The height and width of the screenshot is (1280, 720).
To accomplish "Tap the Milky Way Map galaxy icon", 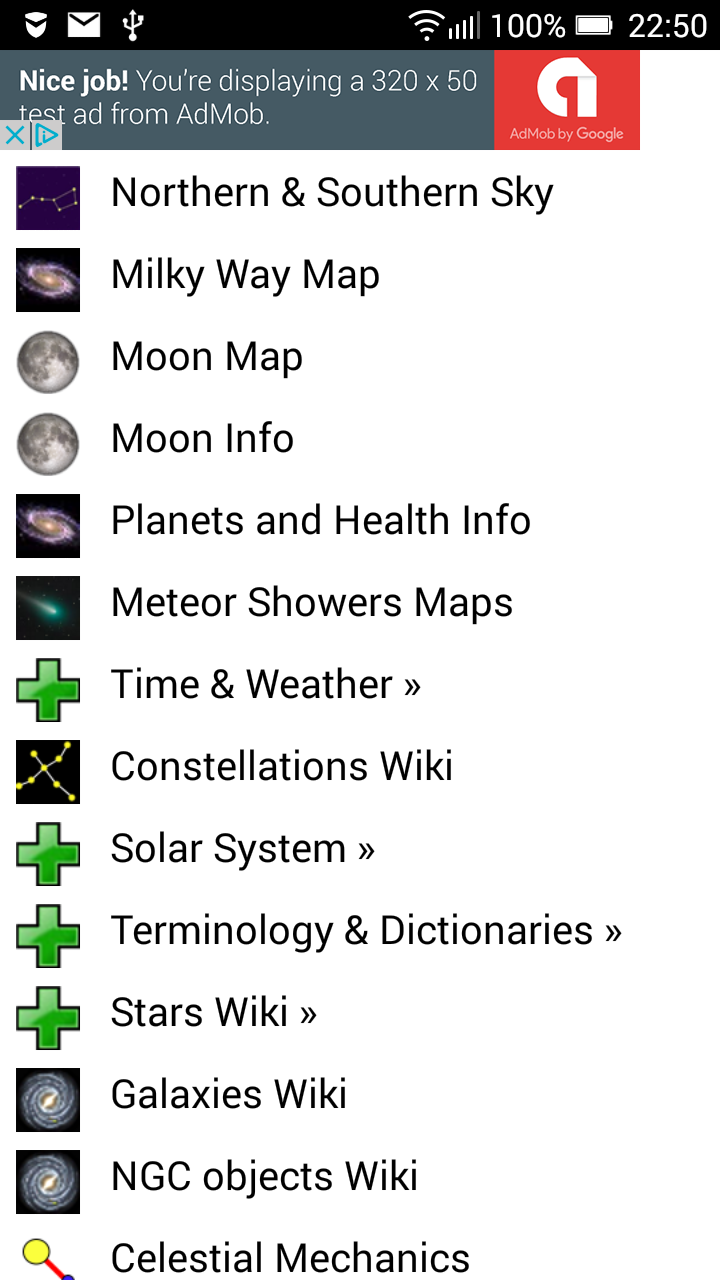I will coord(47,280).
